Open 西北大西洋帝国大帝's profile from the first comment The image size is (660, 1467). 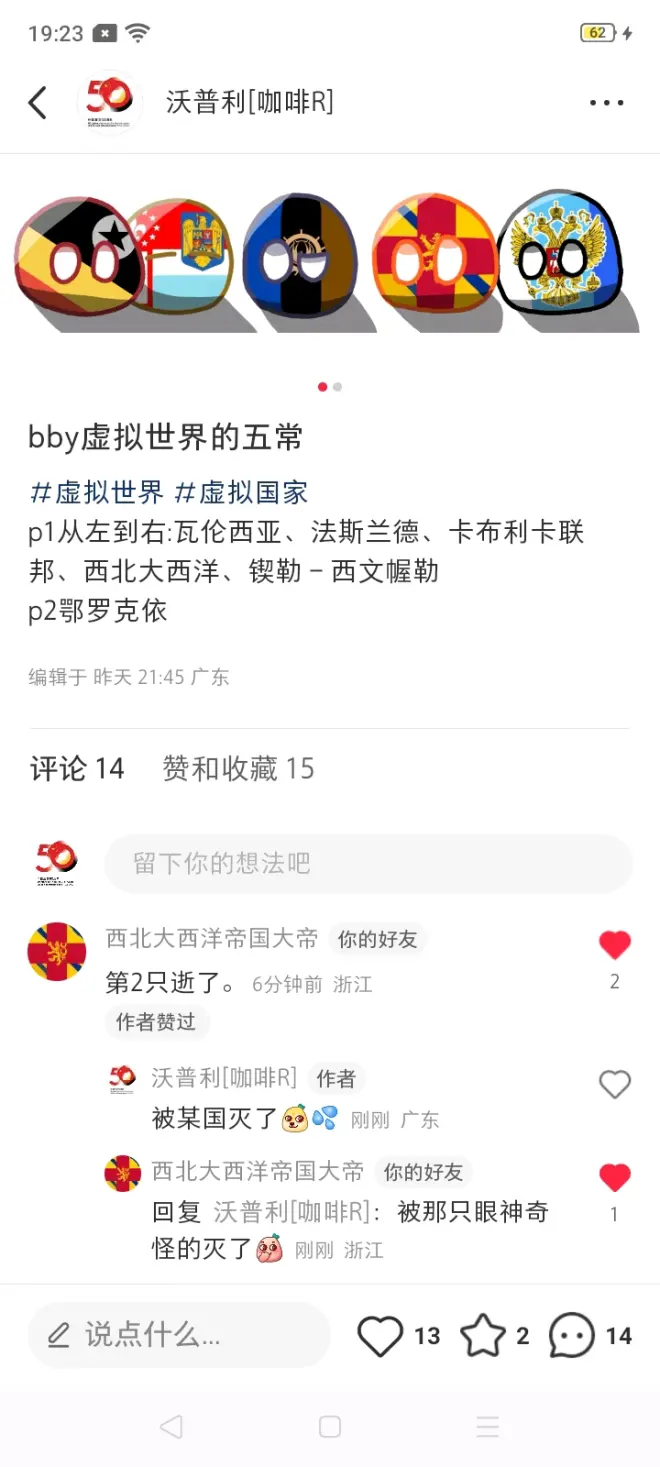[57, 951]
